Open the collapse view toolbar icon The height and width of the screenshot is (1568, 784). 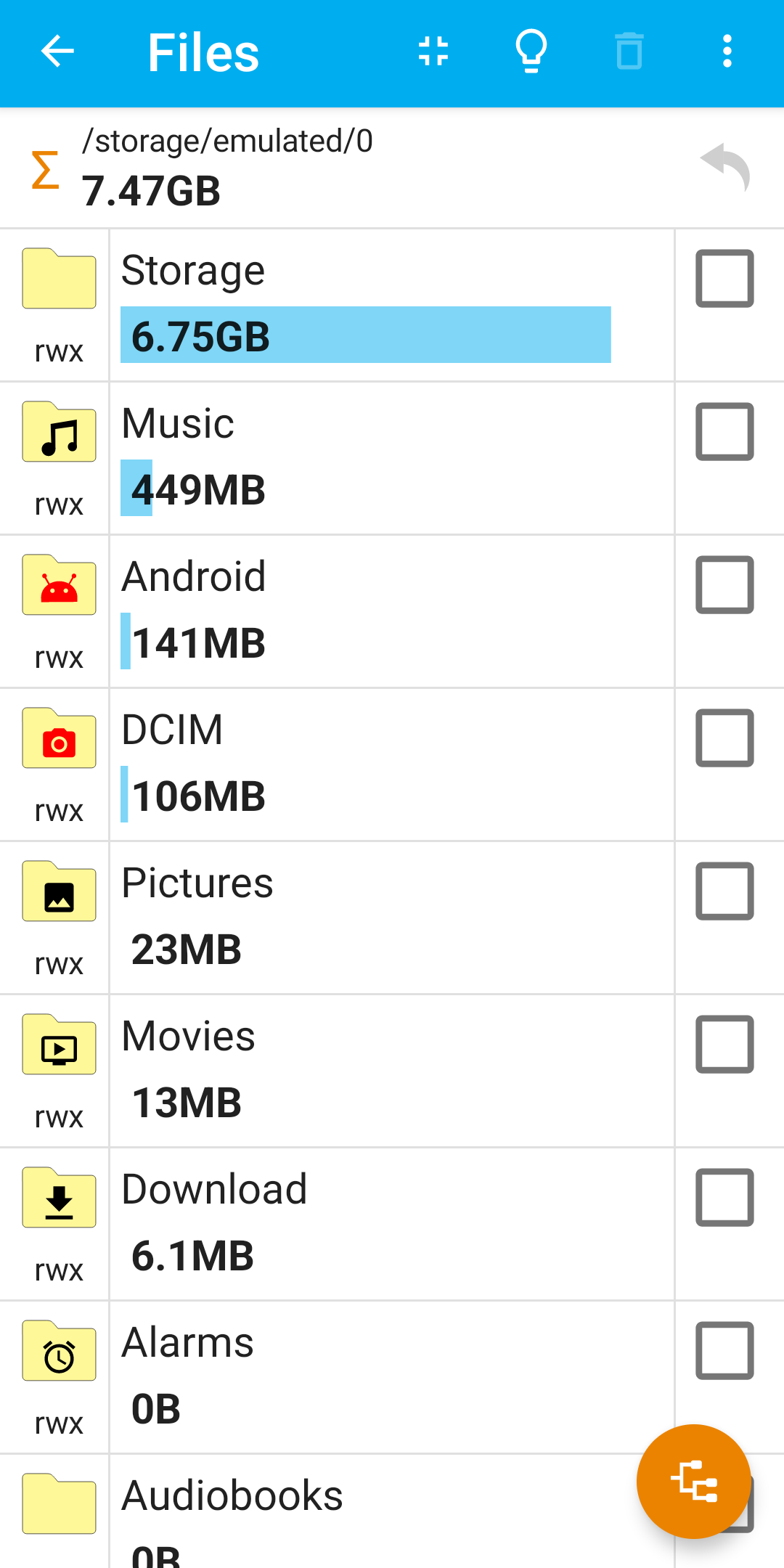[x=433, y=52]
